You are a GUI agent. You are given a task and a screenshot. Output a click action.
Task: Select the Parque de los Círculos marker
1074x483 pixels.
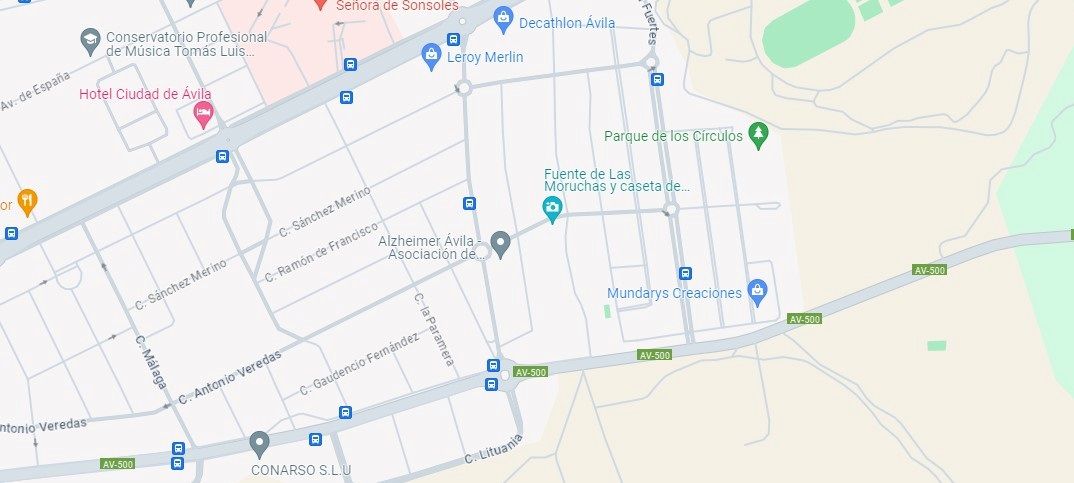(758, 134)
